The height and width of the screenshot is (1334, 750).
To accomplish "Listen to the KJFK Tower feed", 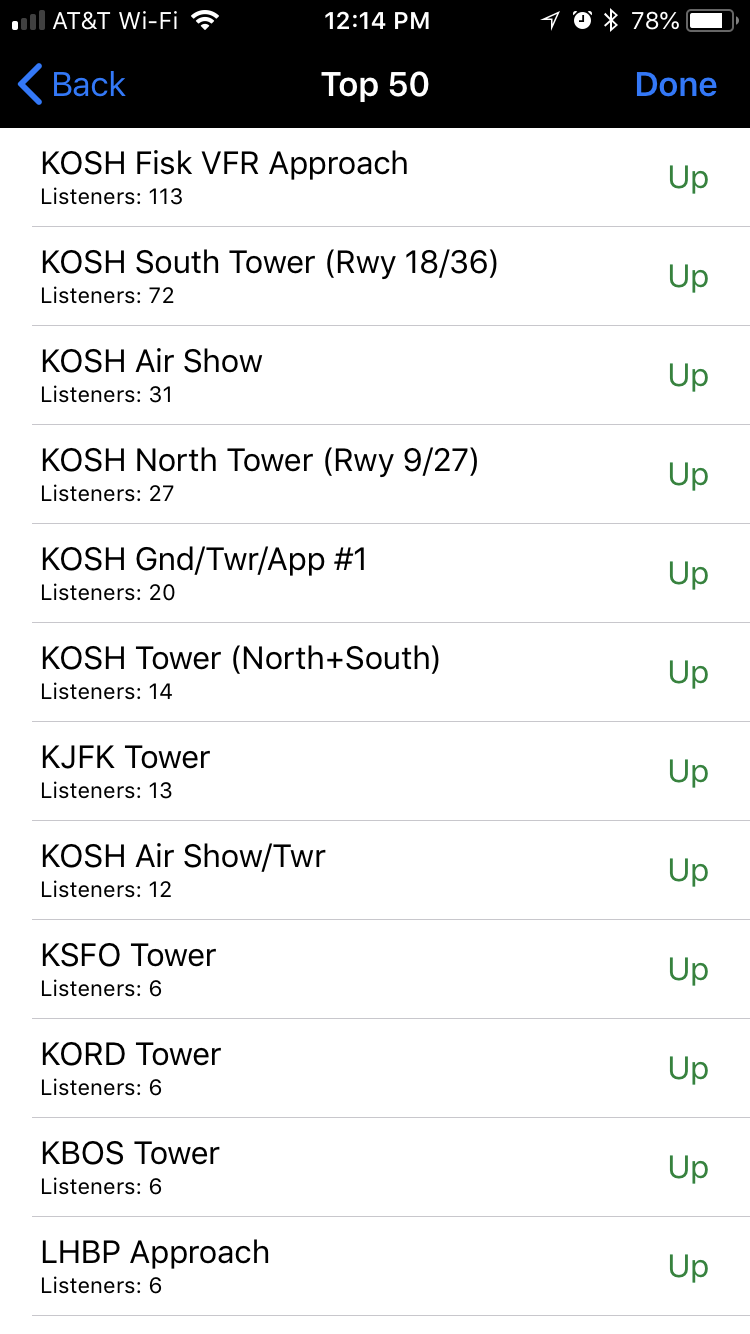I will pos(375,771).
